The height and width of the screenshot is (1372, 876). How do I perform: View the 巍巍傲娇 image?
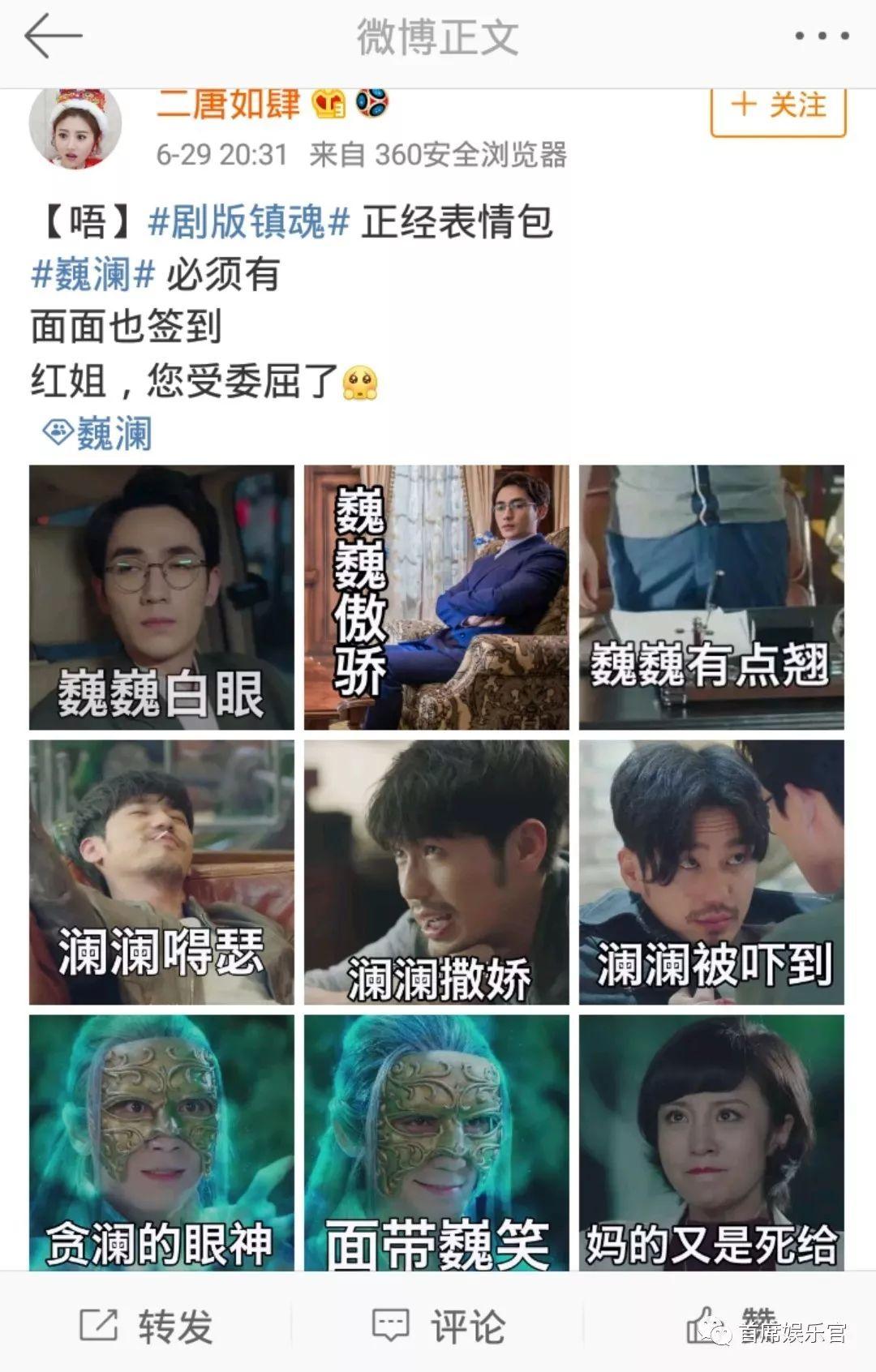point(436,598)
